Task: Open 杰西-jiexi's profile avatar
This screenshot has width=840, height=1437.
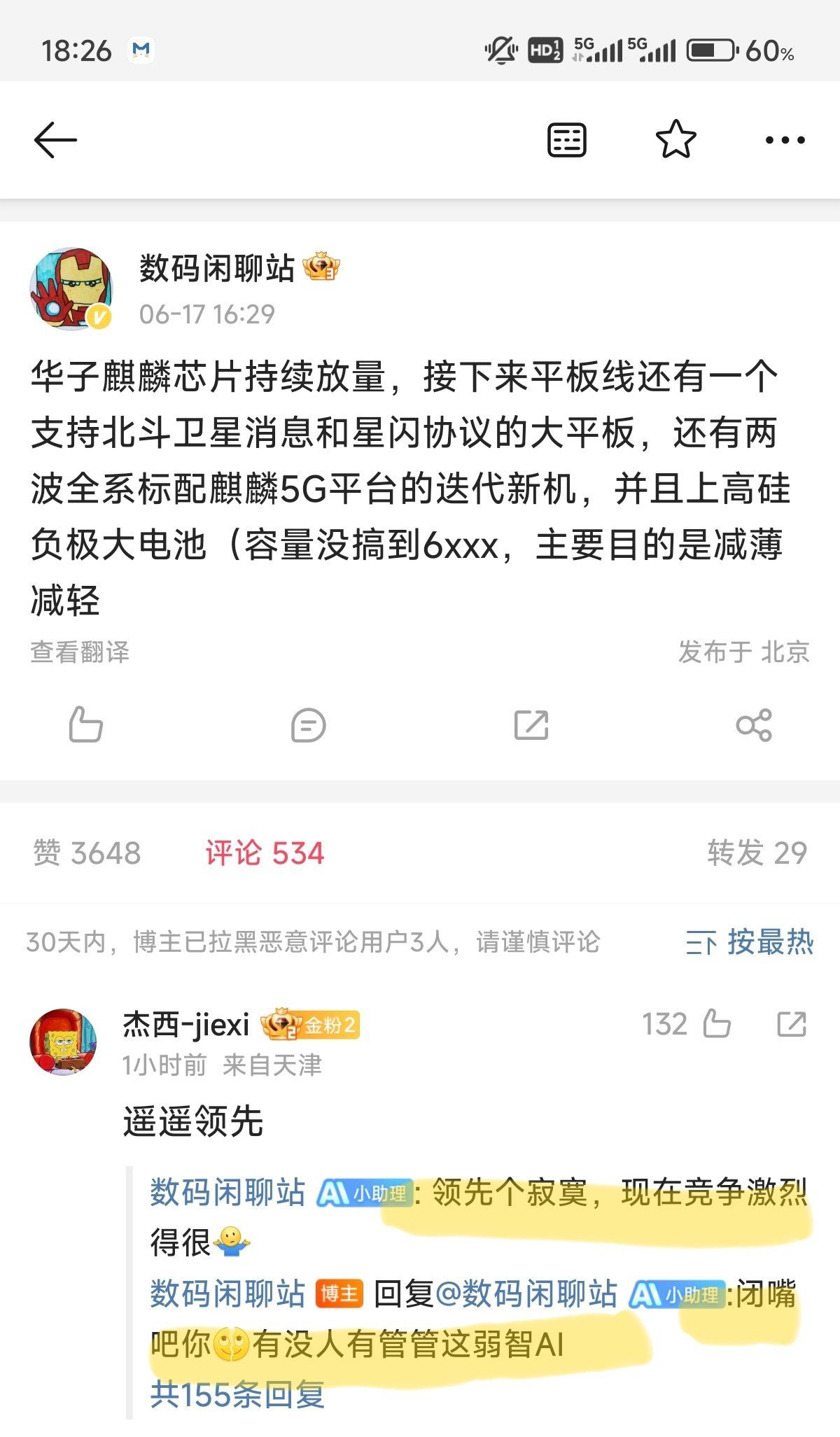Action: tap(63, 1042)
